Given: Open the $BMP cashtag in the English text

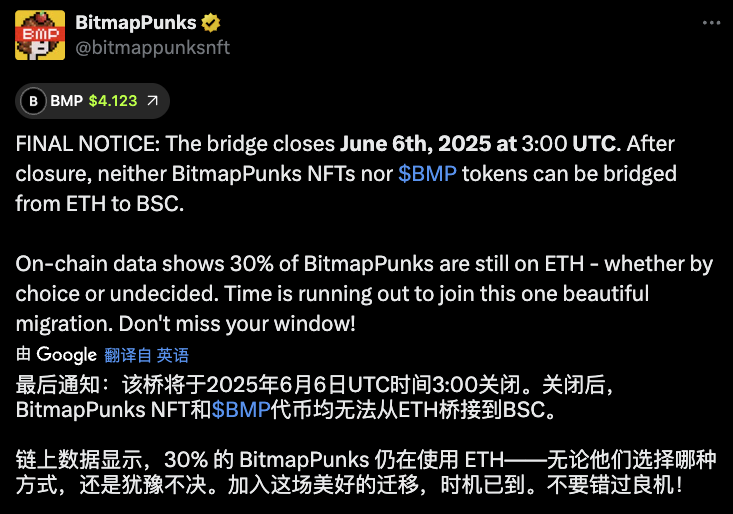Looking at the screenshot, I should [x=427, y=174].
